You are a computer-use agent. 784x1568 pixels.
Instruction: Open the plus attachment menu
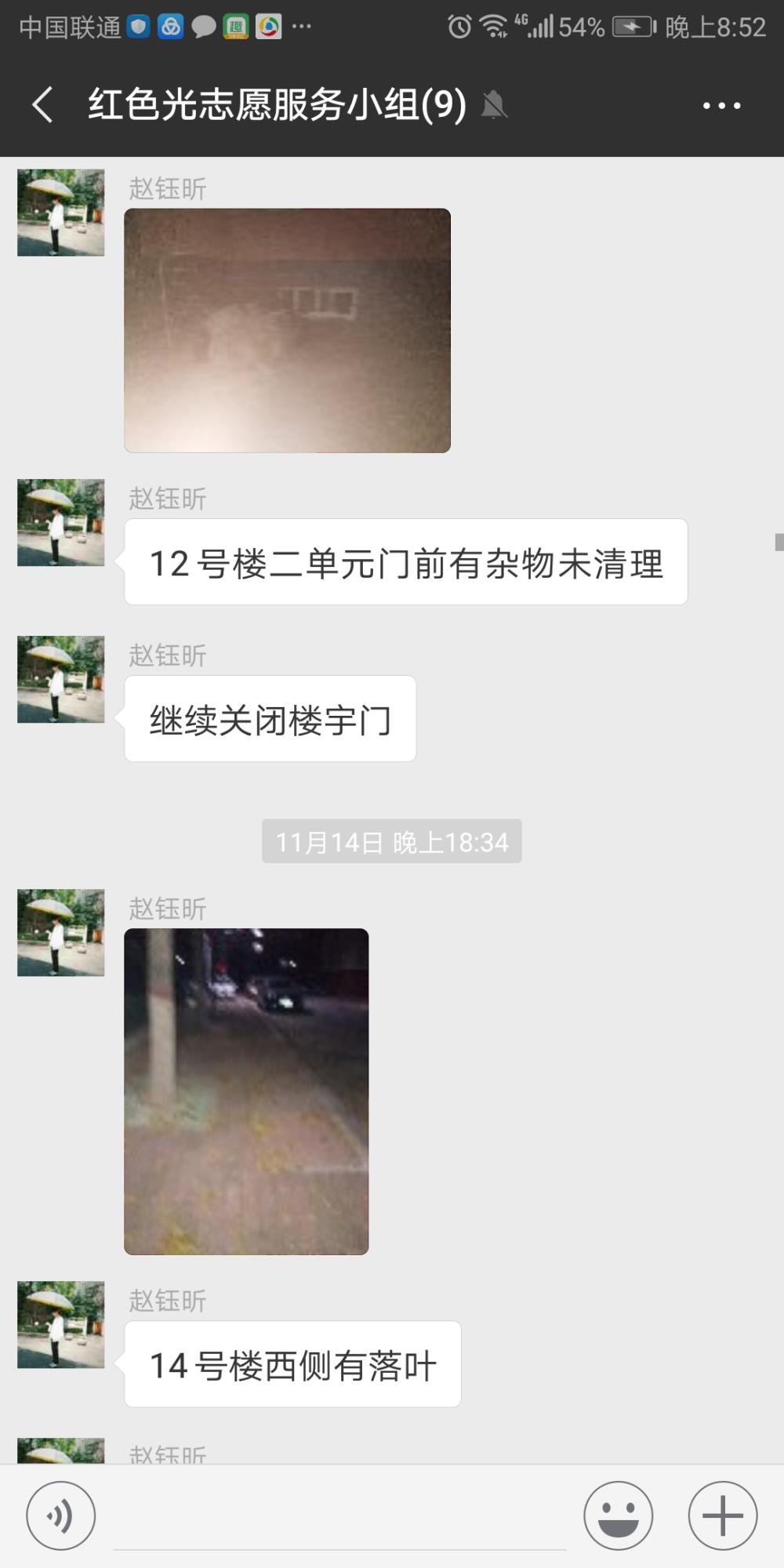tap(722, 1515)
